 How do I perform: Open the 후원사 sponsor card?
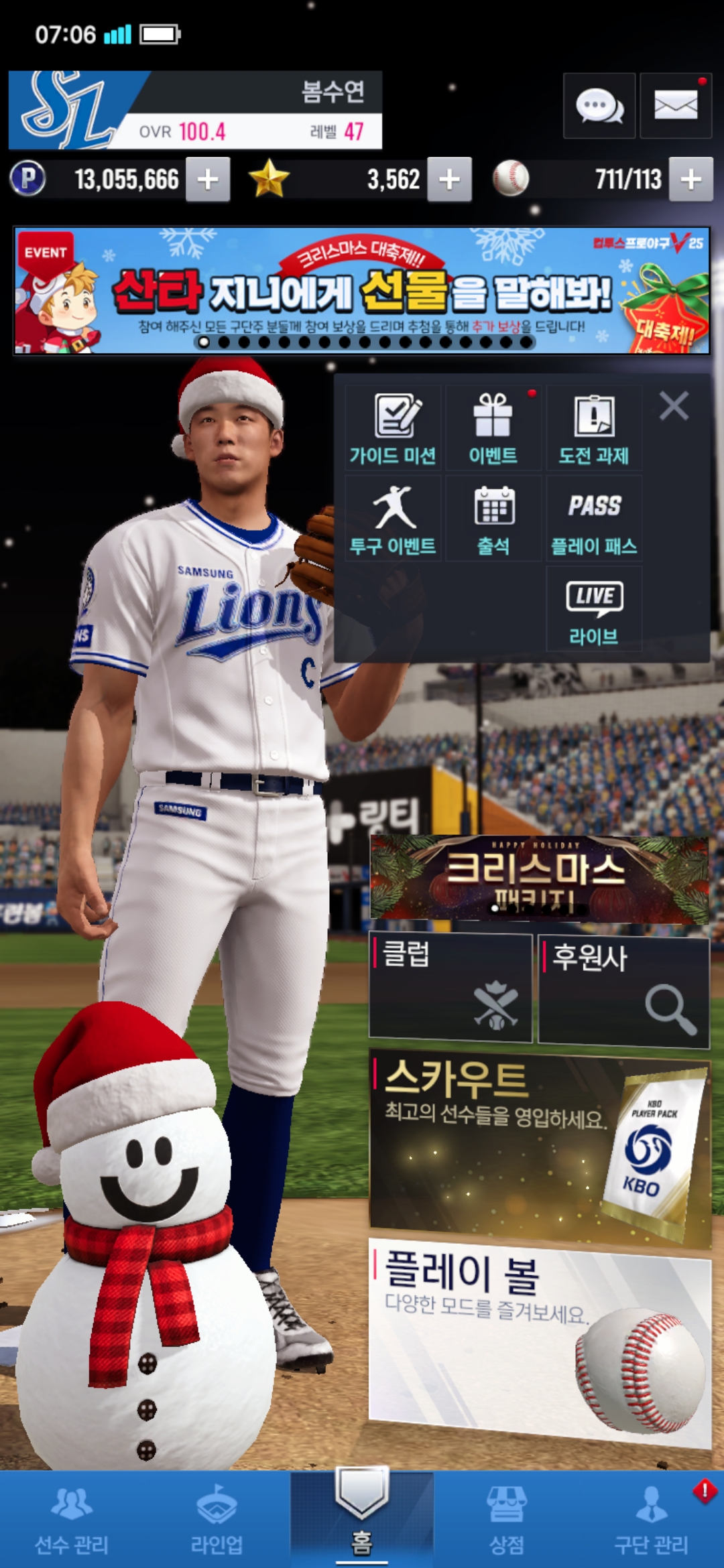coord(623,990)
